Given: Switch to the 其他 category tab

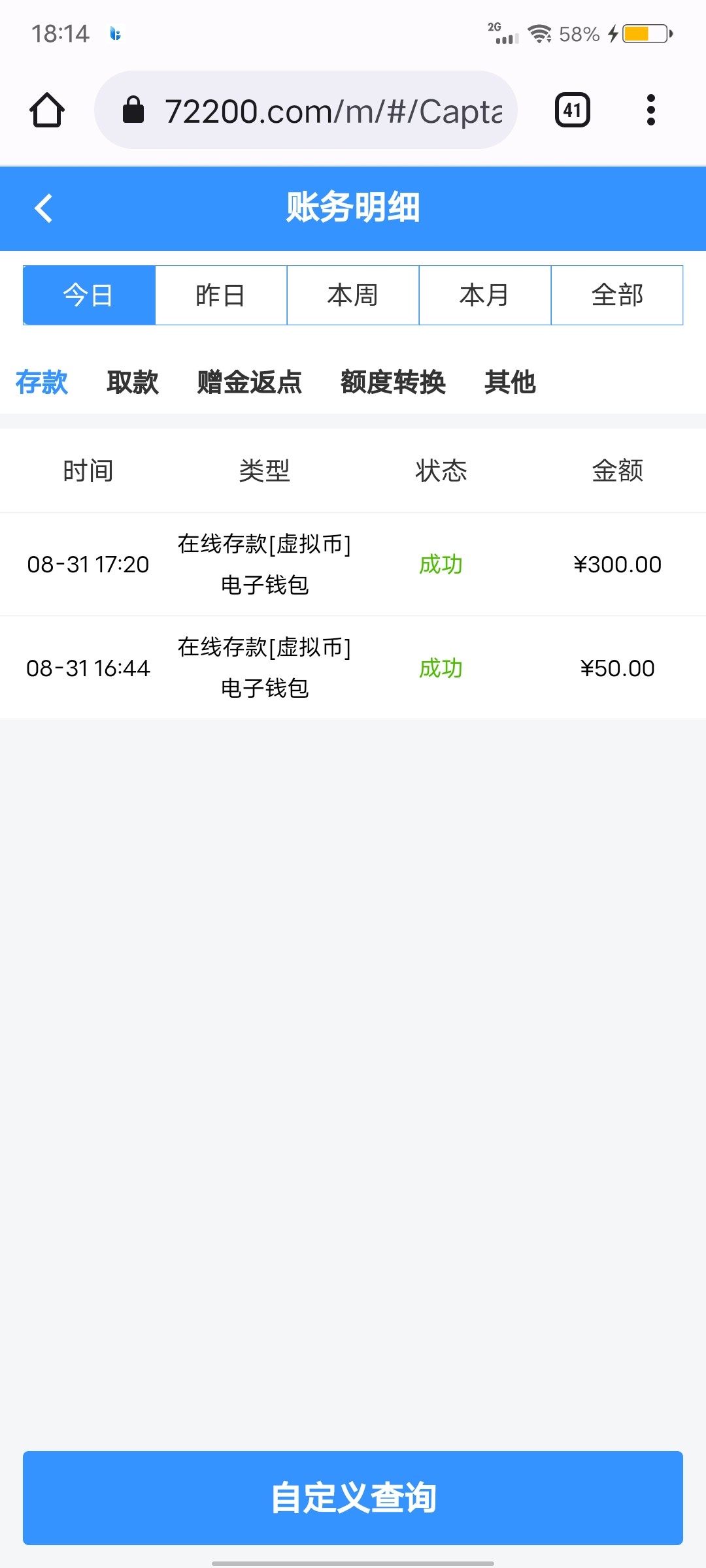Looking at the screenshot, I should click(x=510, y=382).
